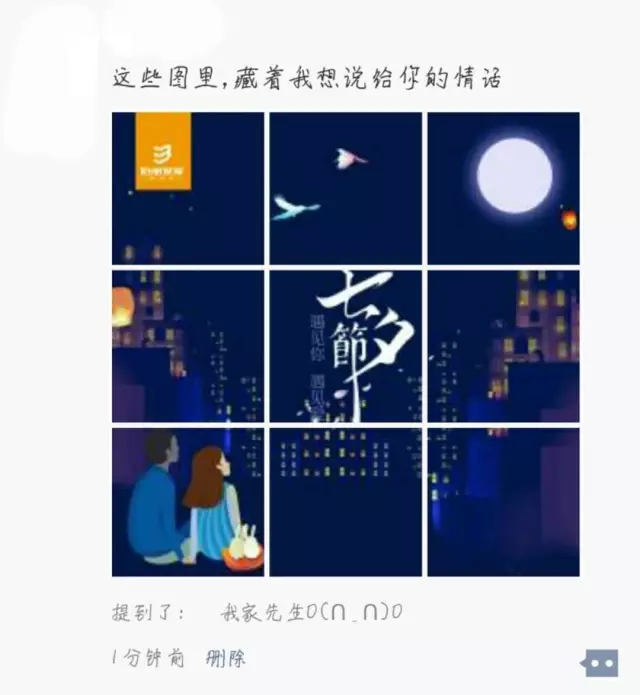Screen dimensions: 640x695
Task: View the full moon photo tile
Action: pos(503,188)
